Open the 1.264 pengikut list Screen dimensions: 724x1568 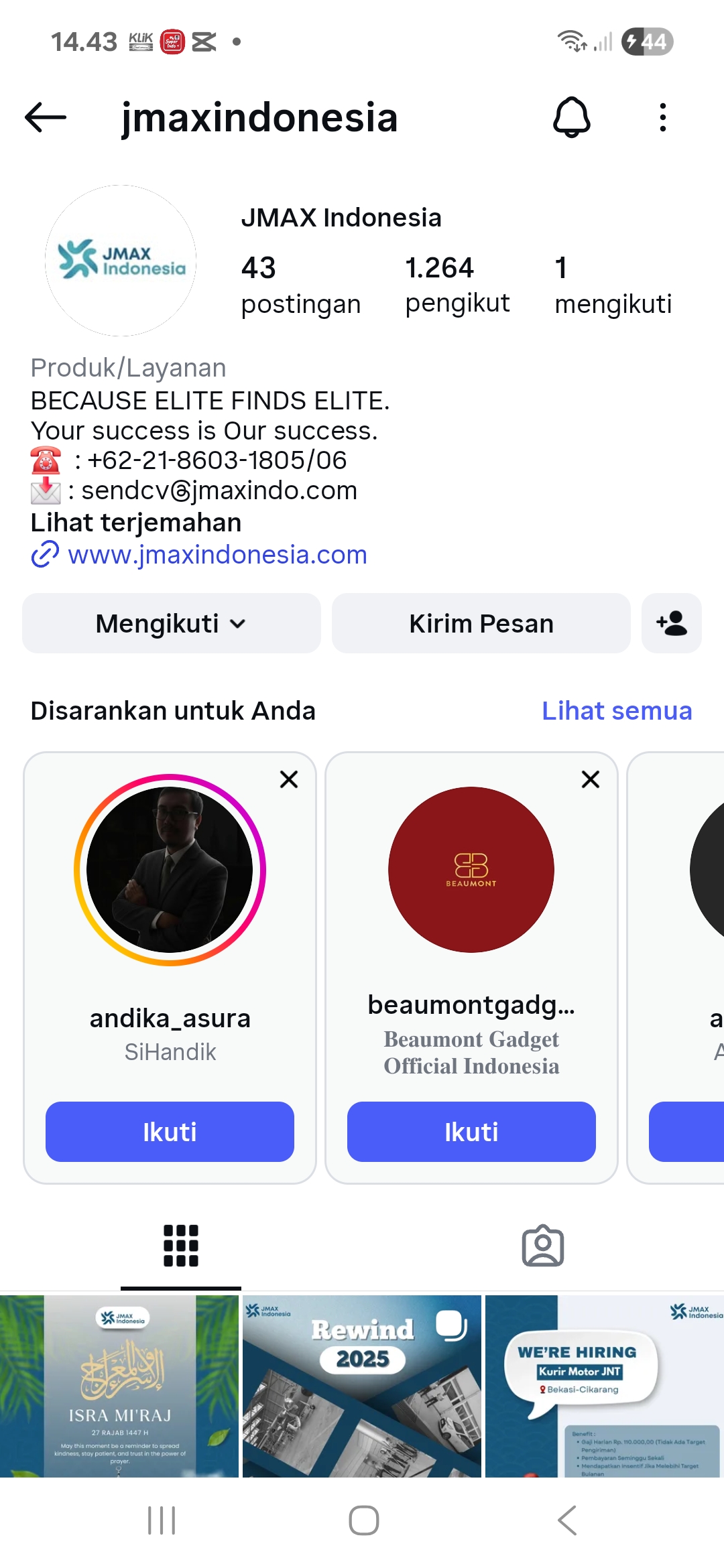457,284
